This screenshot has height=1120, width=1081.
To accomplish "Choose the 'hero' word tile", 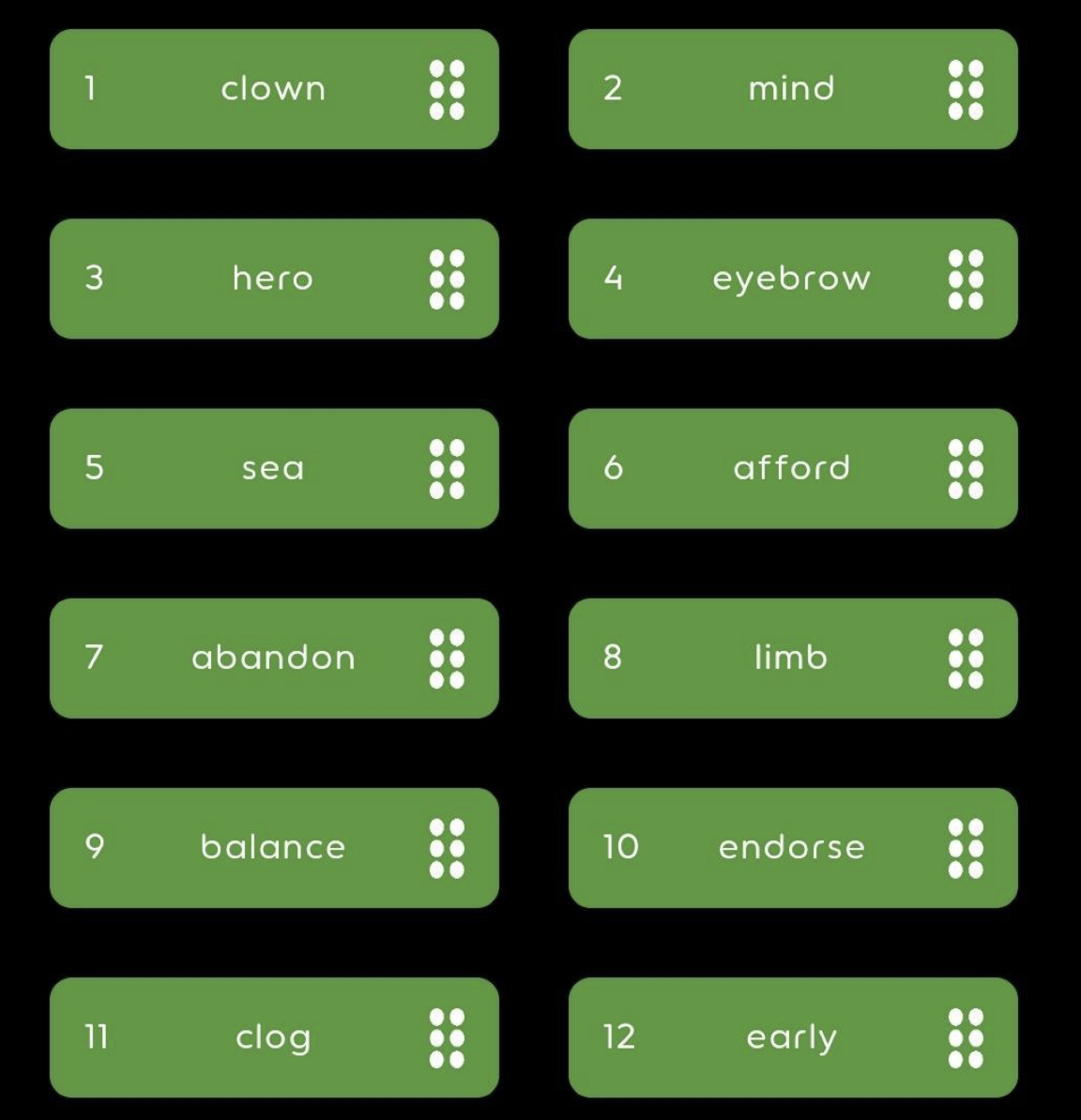I will click(x=273, y=279).
